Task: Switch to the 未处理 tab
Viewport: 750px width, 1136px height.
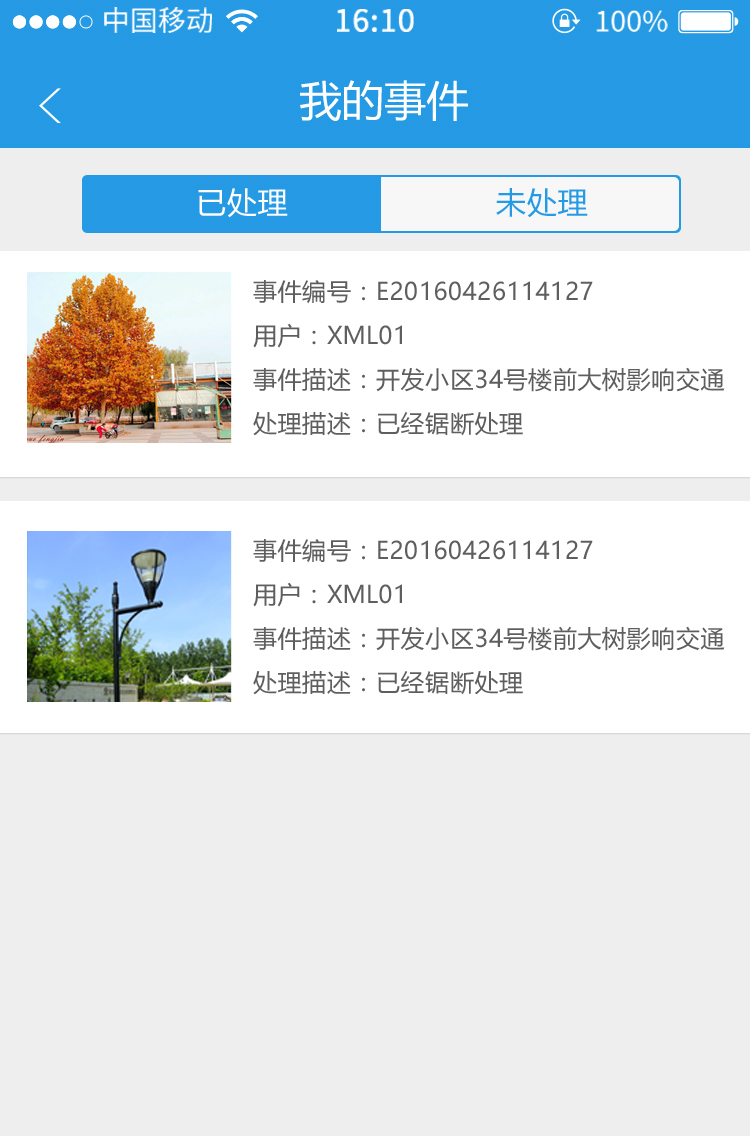Action: 530,204
